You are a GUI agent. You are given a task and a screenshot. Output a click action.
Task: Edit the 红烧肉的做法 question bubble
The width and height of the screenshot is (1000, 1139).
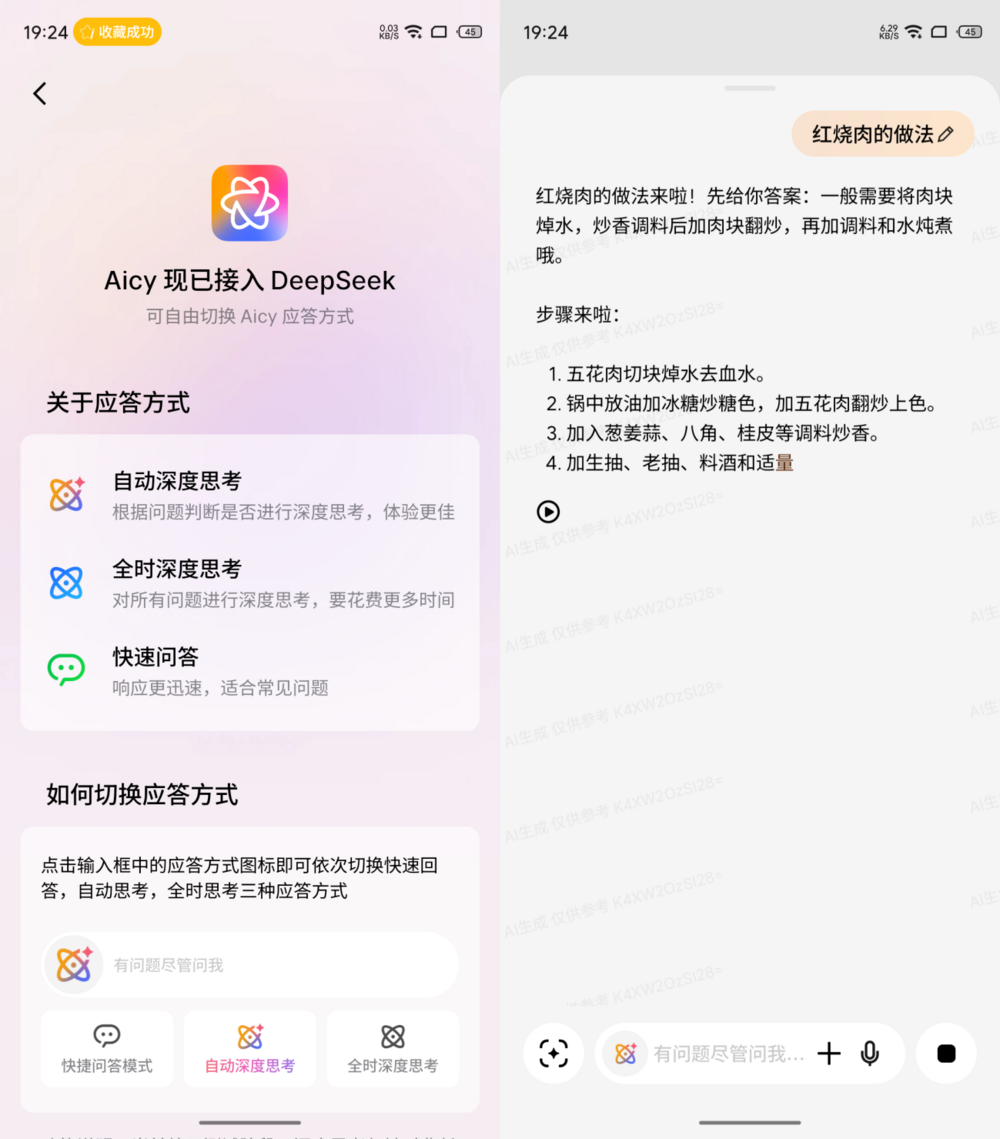946,134
